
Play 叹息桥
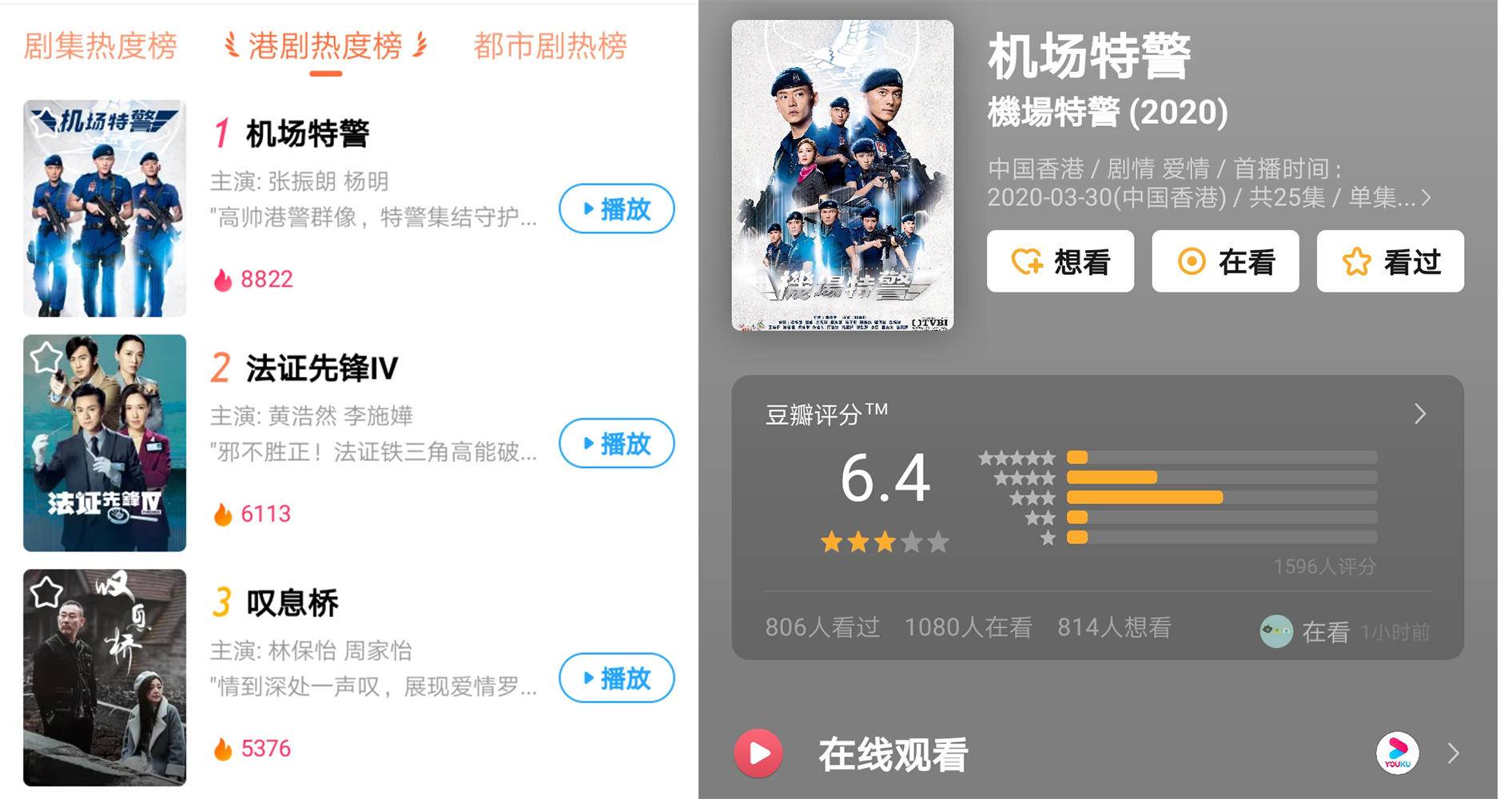pos(616,678)
